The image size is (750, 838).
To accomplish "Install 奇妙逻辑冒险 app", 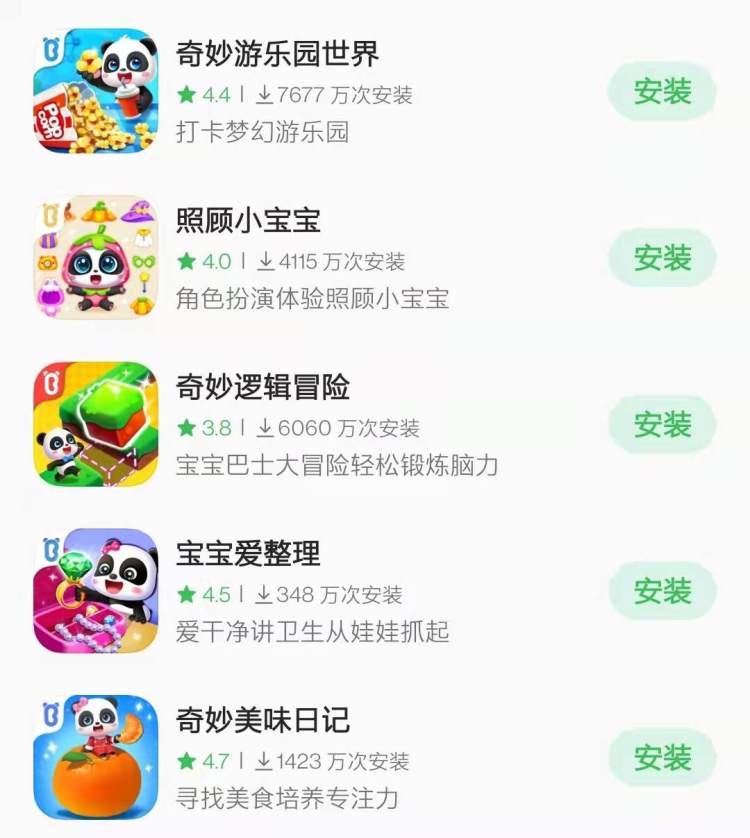I will [662, 425].
